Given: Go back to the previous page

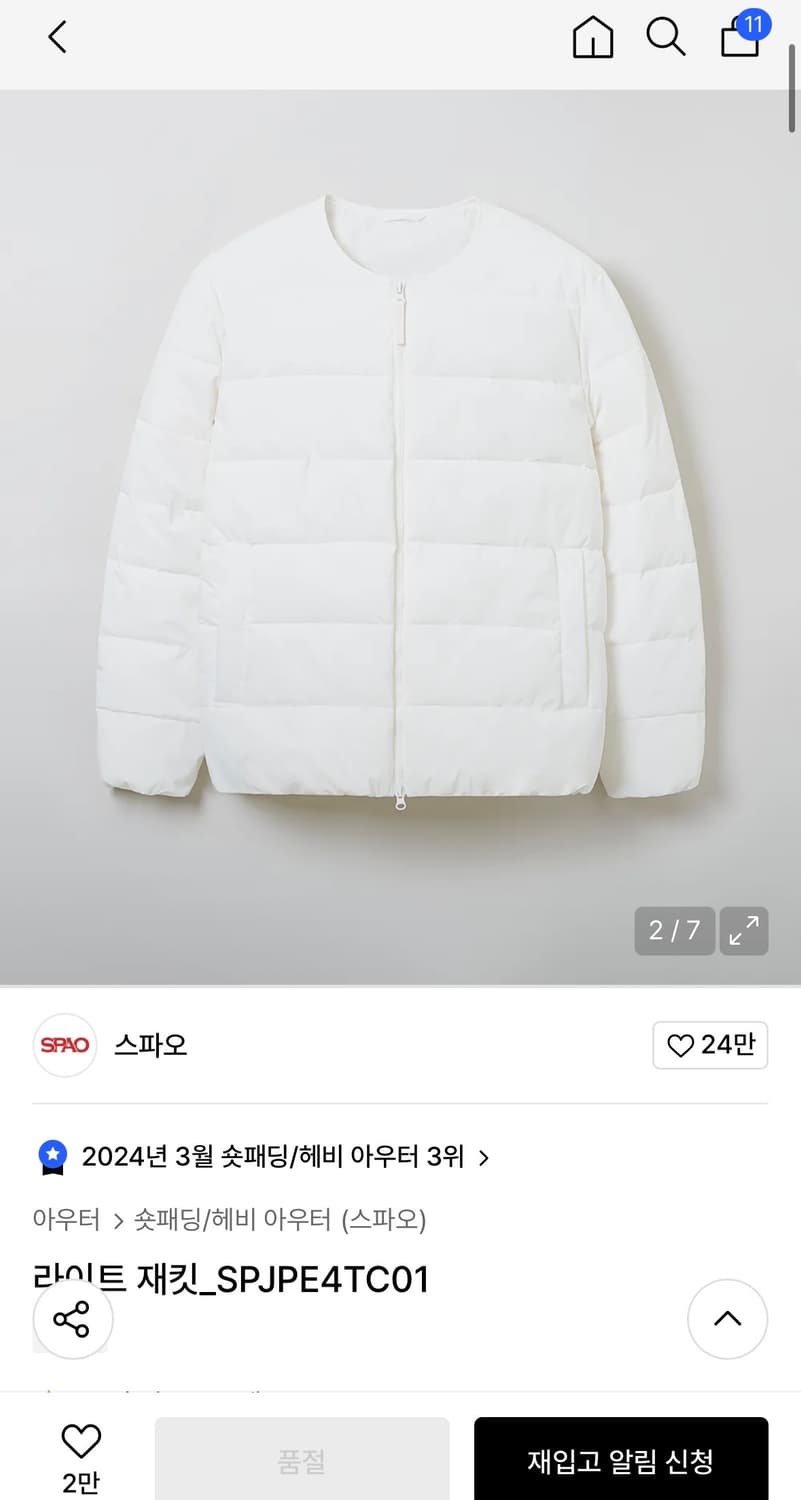Looking at the screenshot, I should pyautogui.click(x=57, y=37).
